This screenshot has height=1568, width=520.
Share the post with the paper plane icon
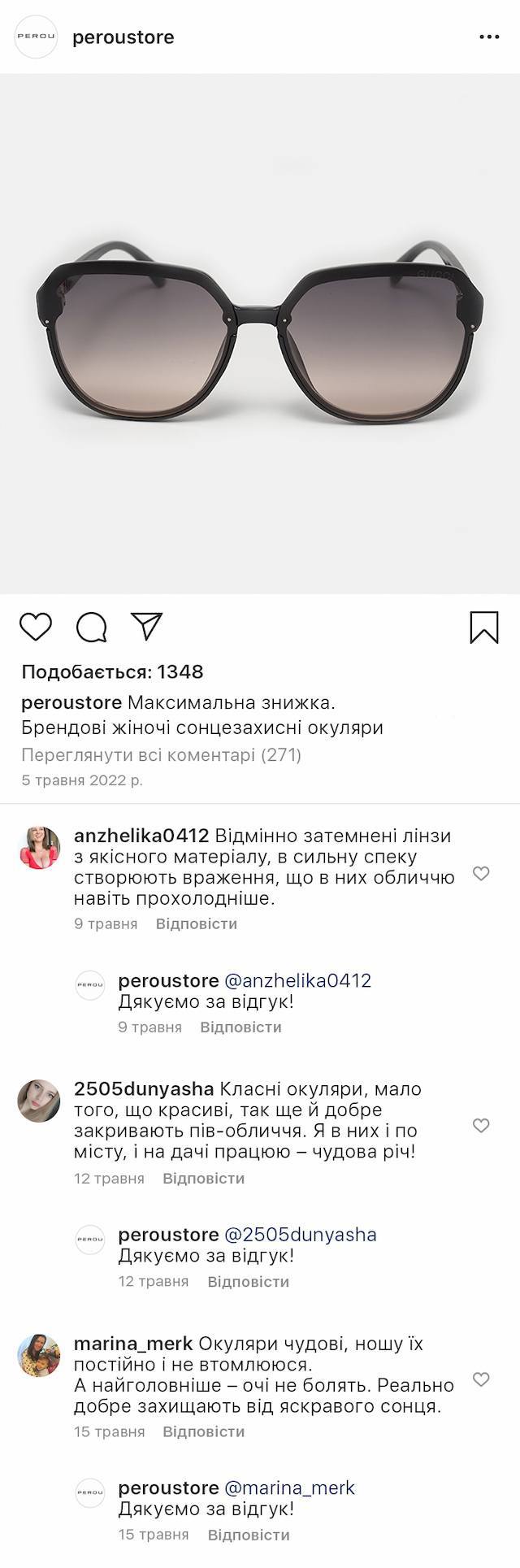147,626
